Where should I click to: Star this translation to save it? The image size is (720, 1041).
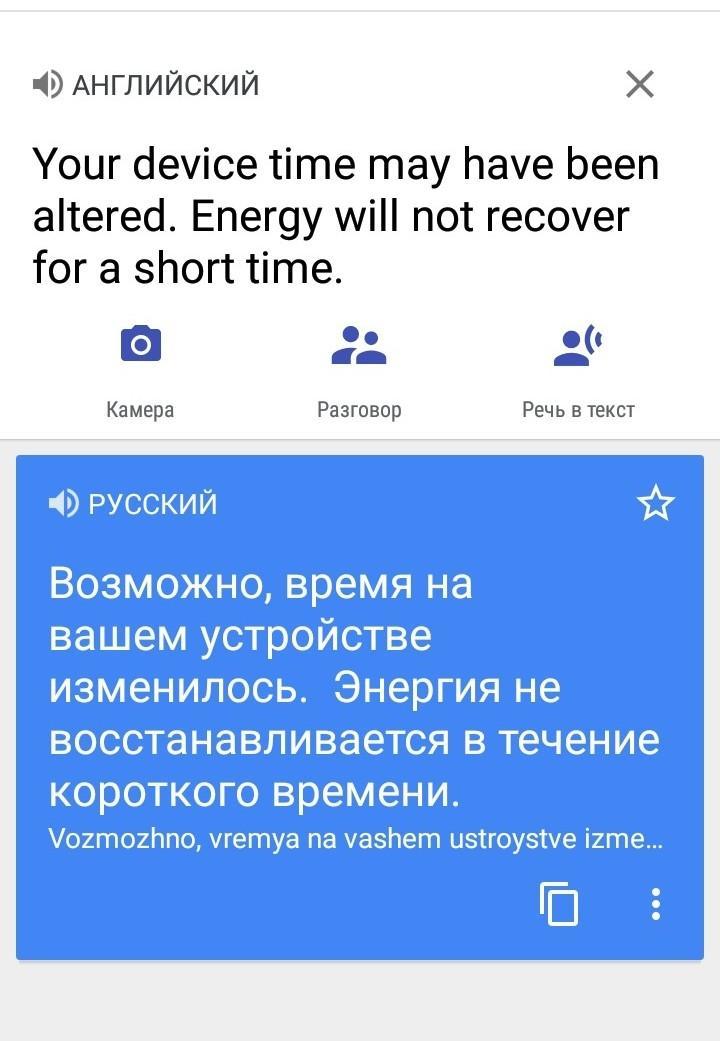point(655,504)
